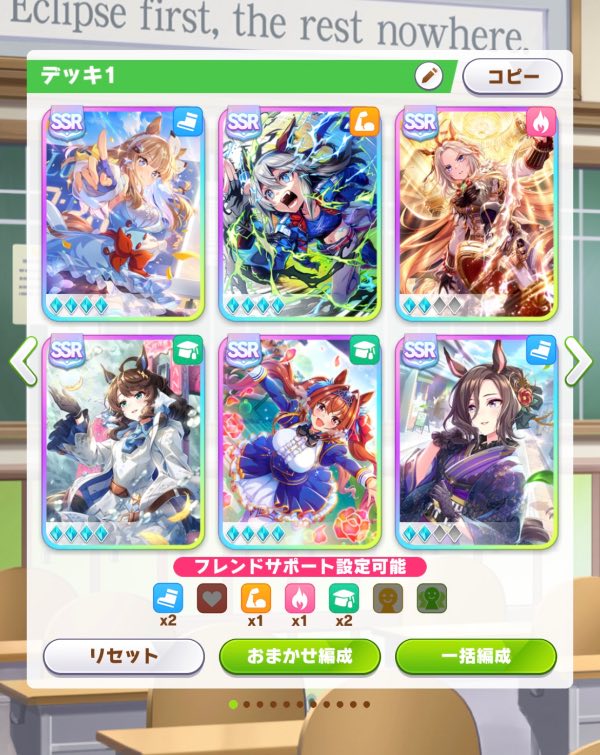The height and width of the screenshot is (755, 600).
Task: Select the twin-tail girl in blue dress card
Action: pyautogui.click(x=299, y=441)
